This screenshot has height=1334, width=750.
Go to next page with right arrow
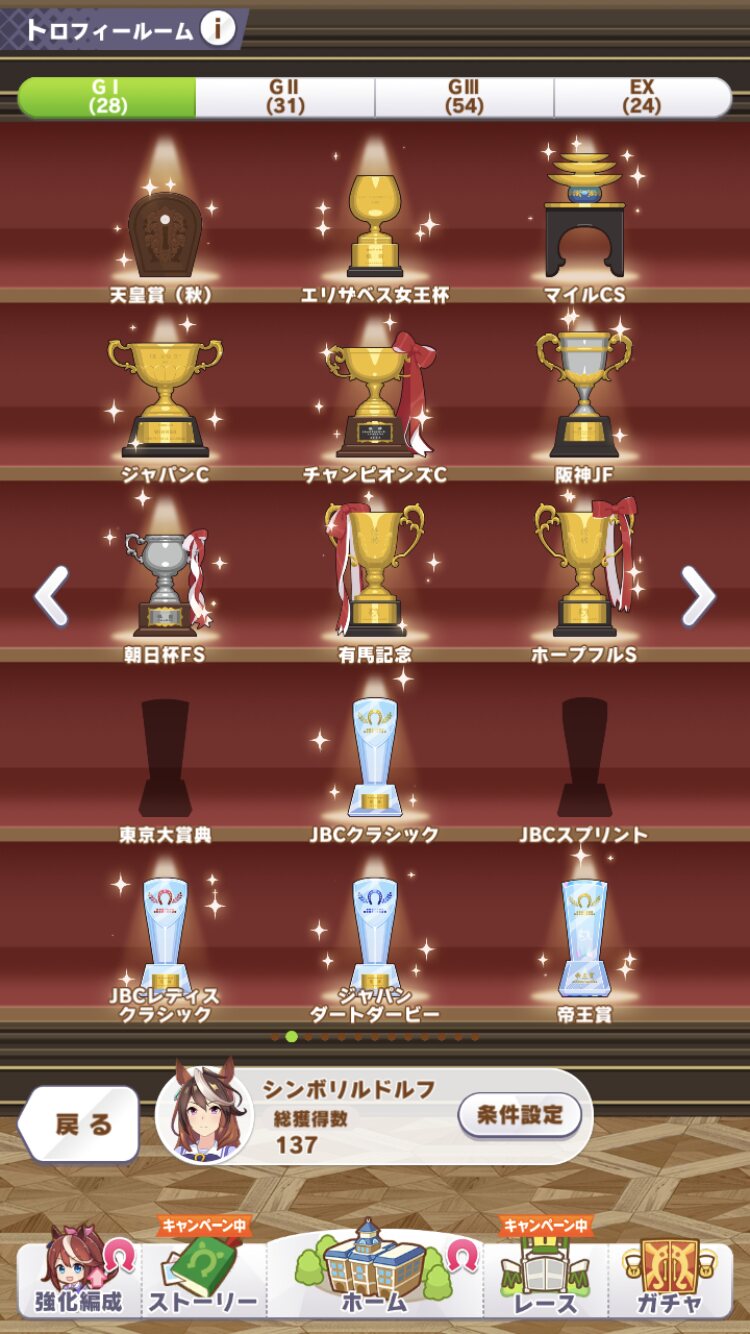coord(698,596)
